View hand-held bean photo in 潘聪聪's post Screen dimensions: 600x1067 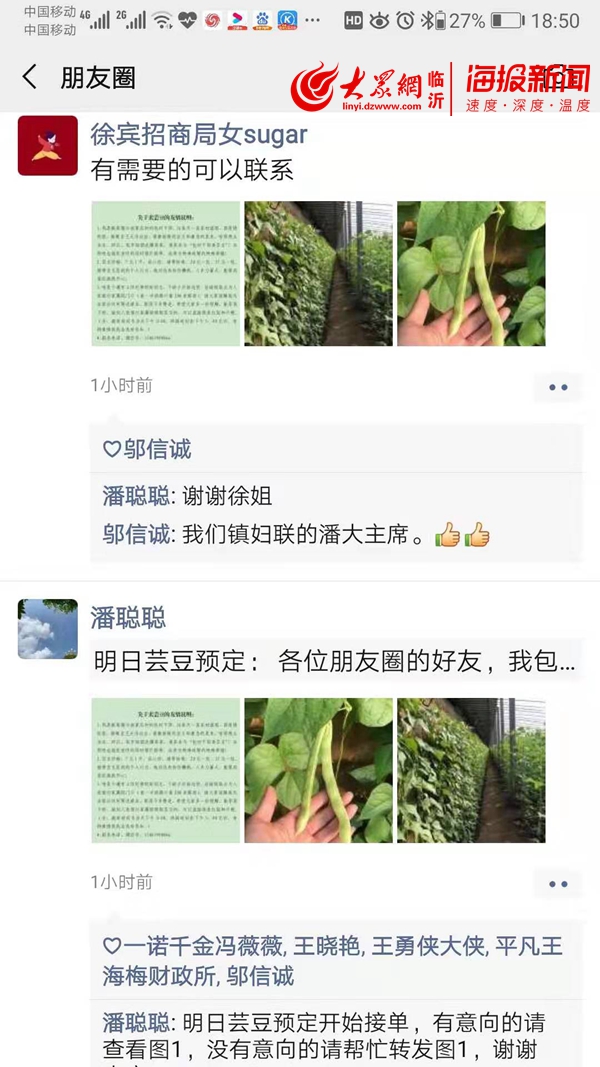click(x=318, y=770)
